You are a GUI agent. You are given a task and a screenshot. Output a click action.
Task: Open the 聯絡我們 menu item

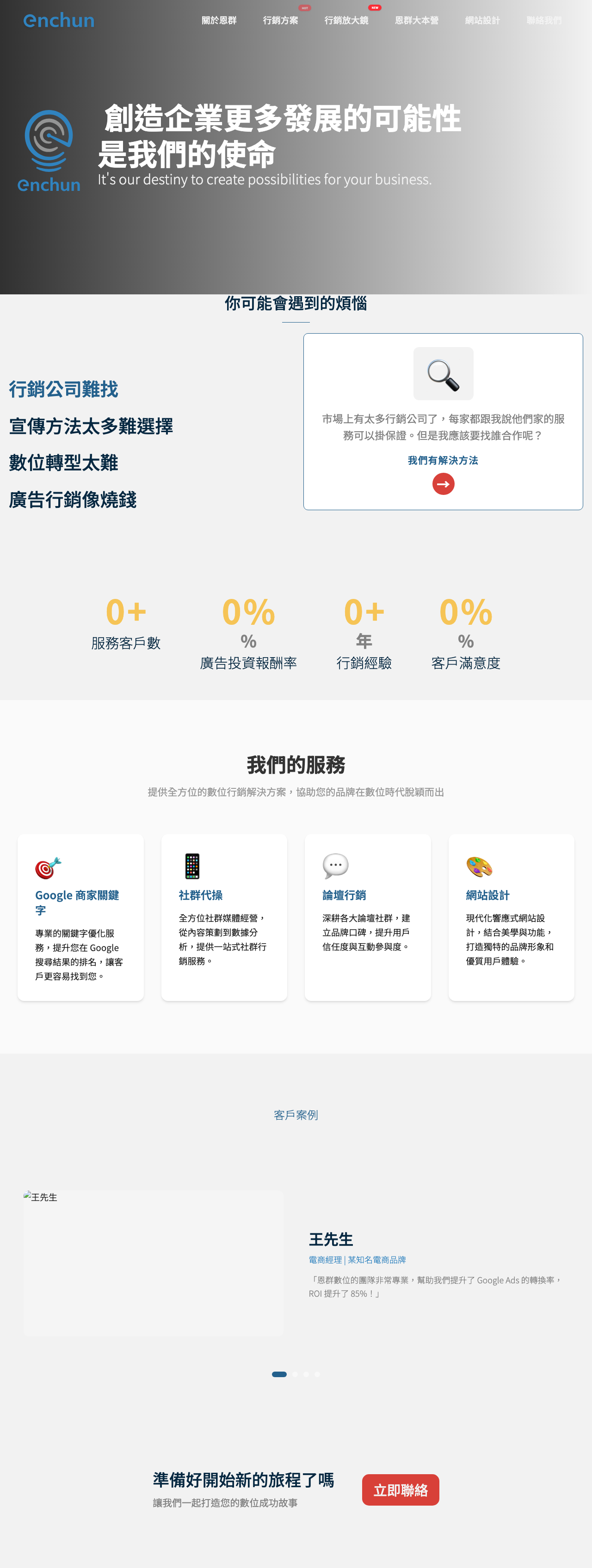click(x=543, y=20)
